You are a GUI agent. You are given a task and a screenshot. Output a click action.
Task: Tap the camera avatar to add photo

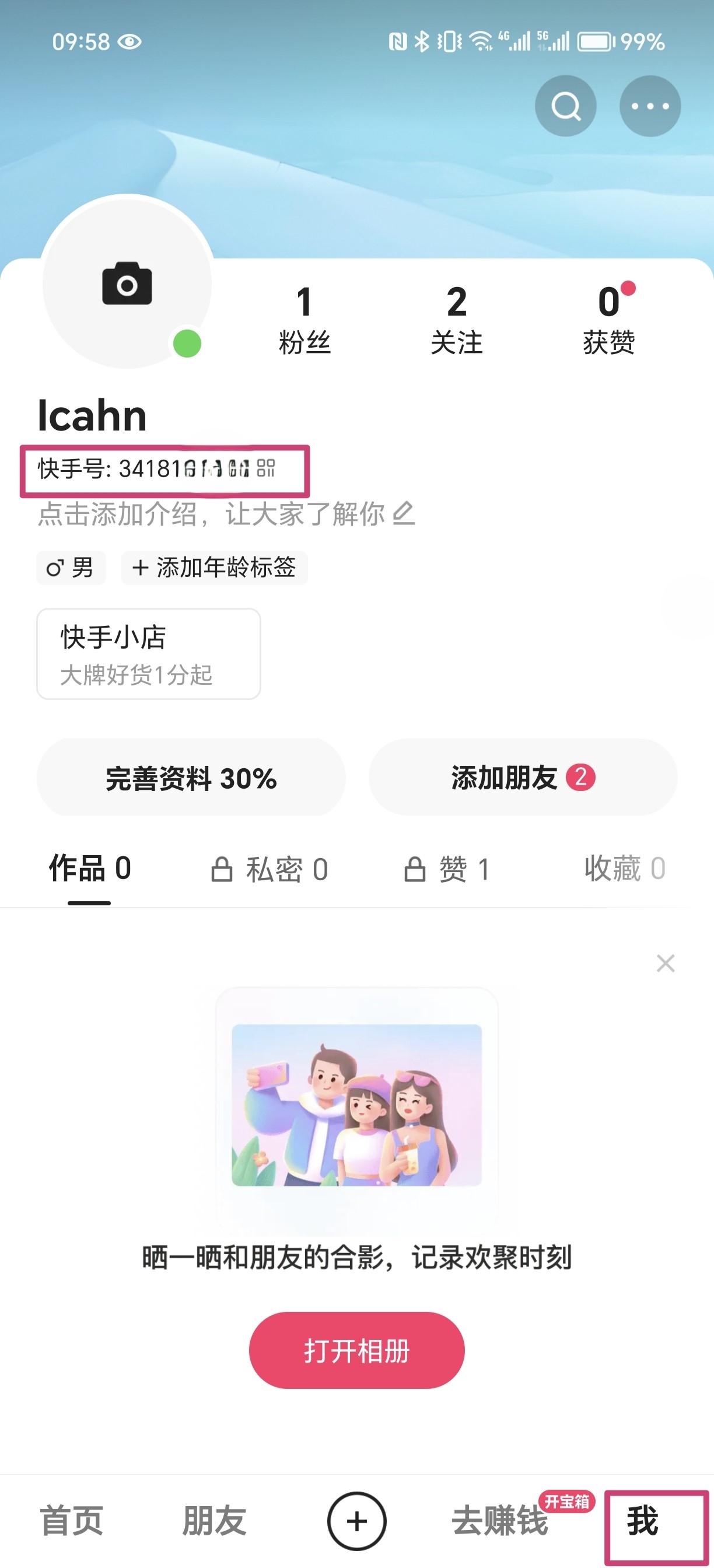click(127, 282)
